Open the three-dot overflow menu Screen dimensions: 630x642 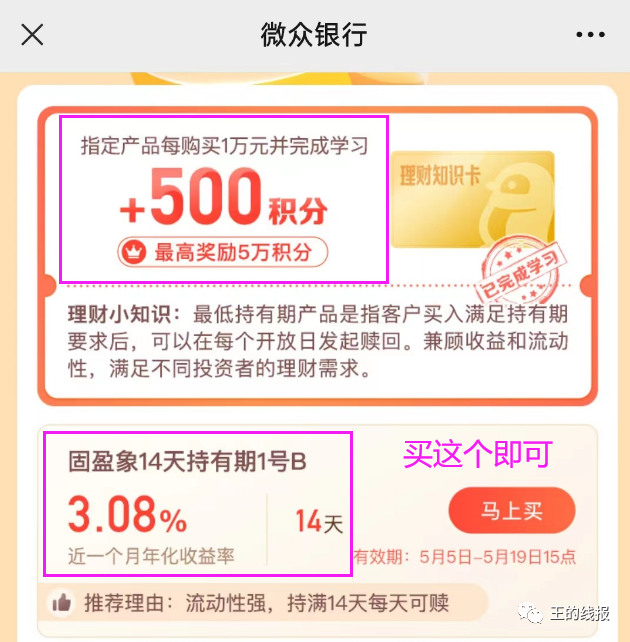(x=591, y=35)
